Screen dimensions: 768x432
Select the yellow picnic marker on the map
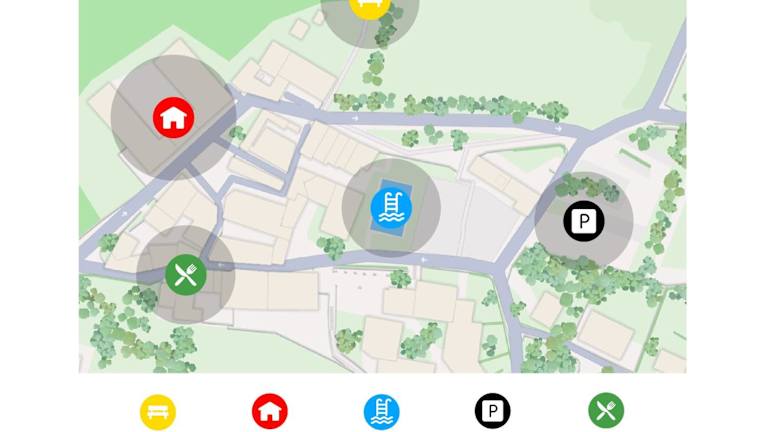[370, 6]
